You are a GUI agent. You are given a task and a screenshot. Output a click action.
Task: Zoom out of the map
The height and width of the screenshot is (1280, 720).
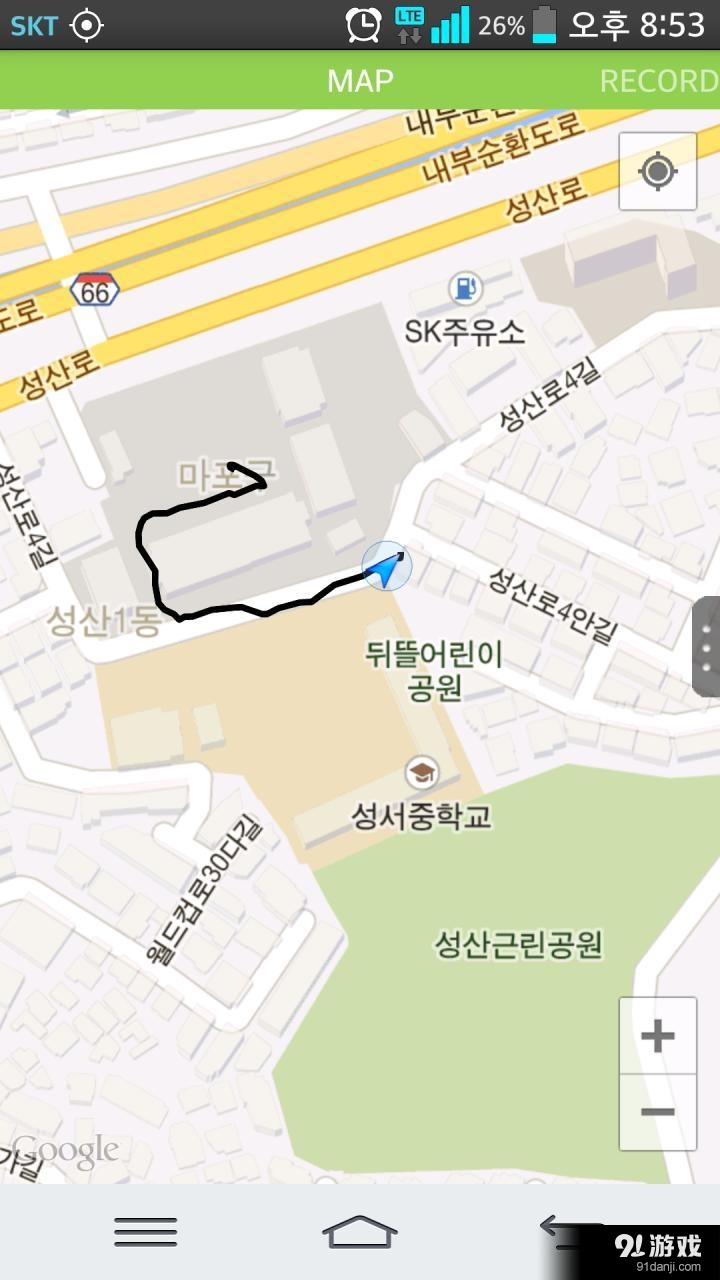click(657, 1112)
